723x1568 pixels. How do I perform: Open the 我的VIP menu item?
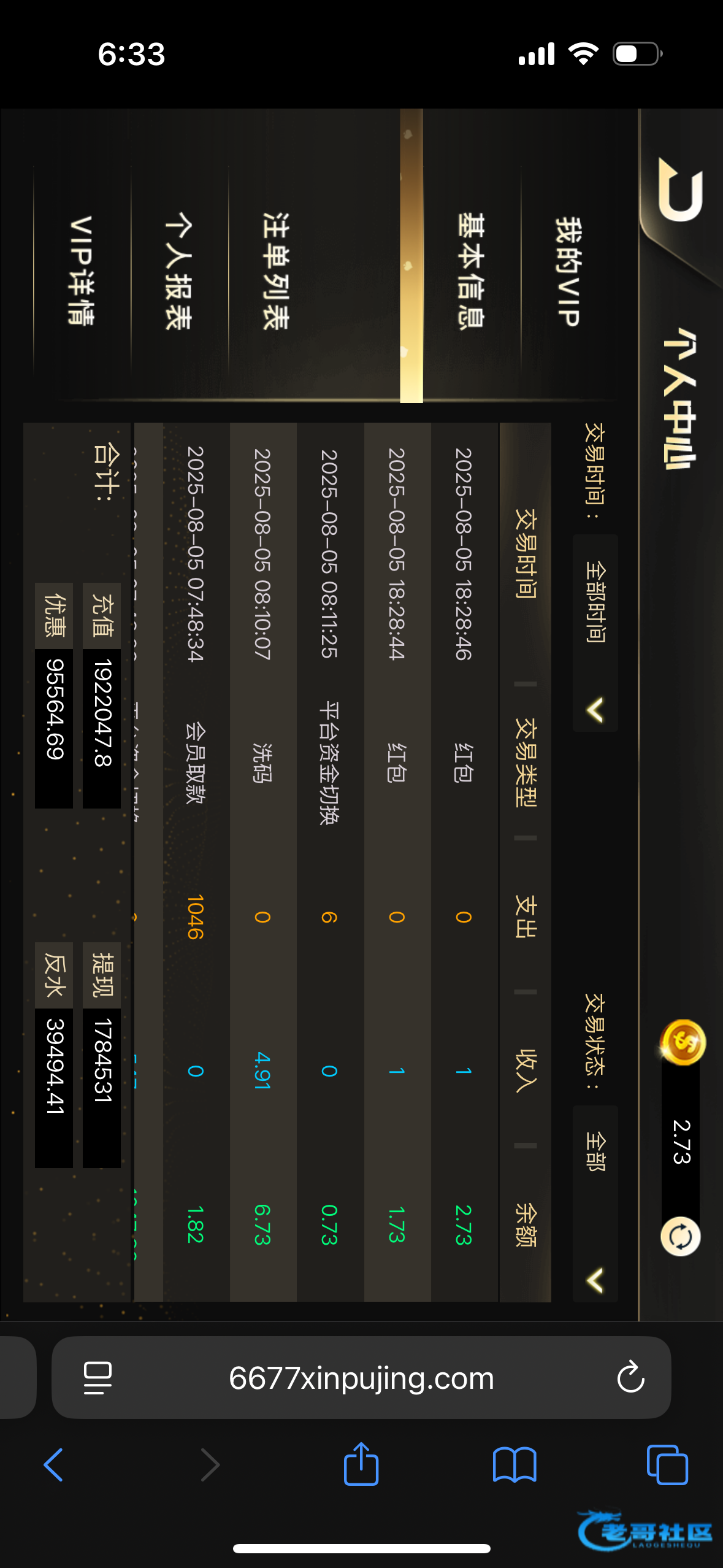tap(567, 271)
